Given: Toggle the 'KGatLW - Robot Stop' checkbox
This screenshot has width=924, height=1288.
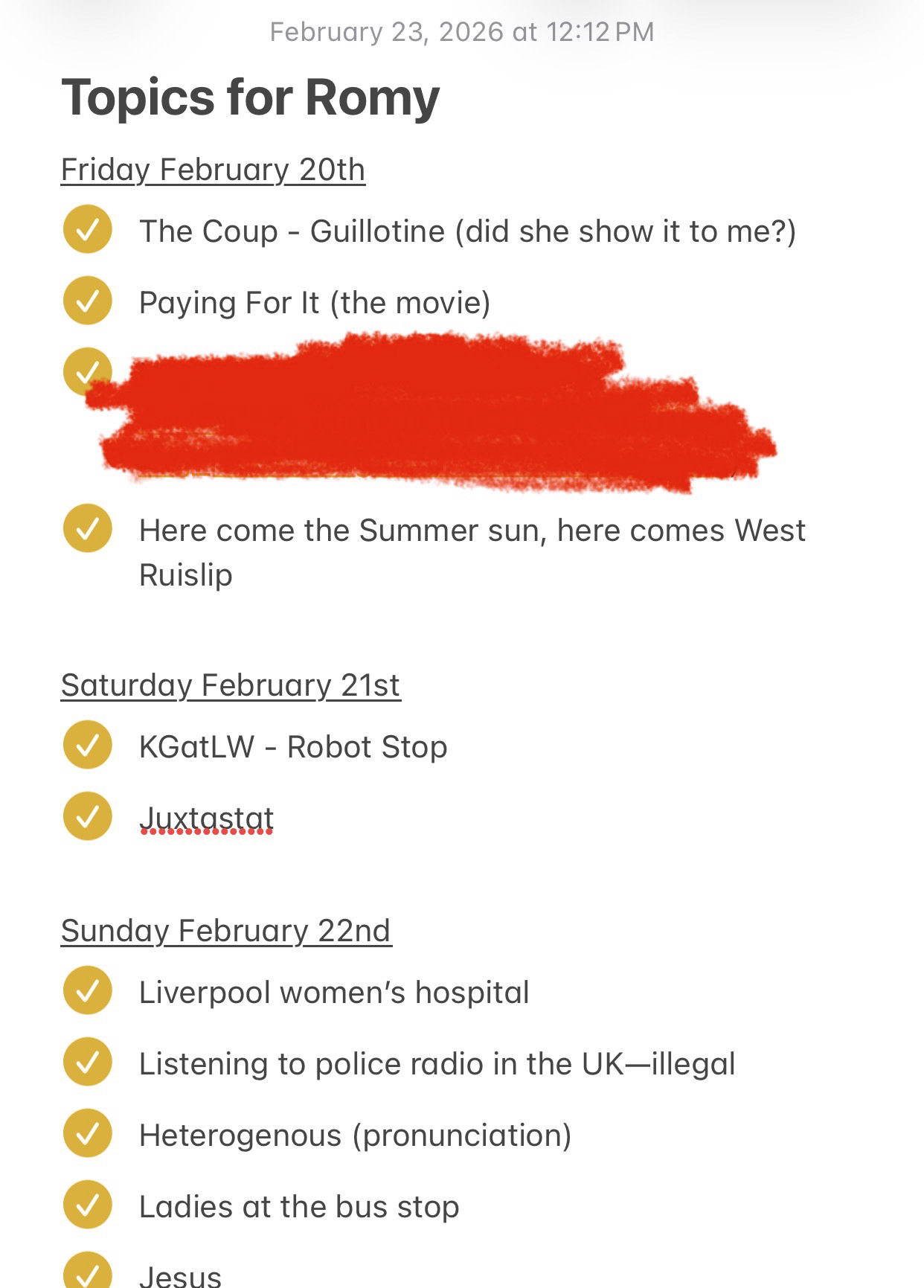Looking at the screenshot, I should point(88,746).
